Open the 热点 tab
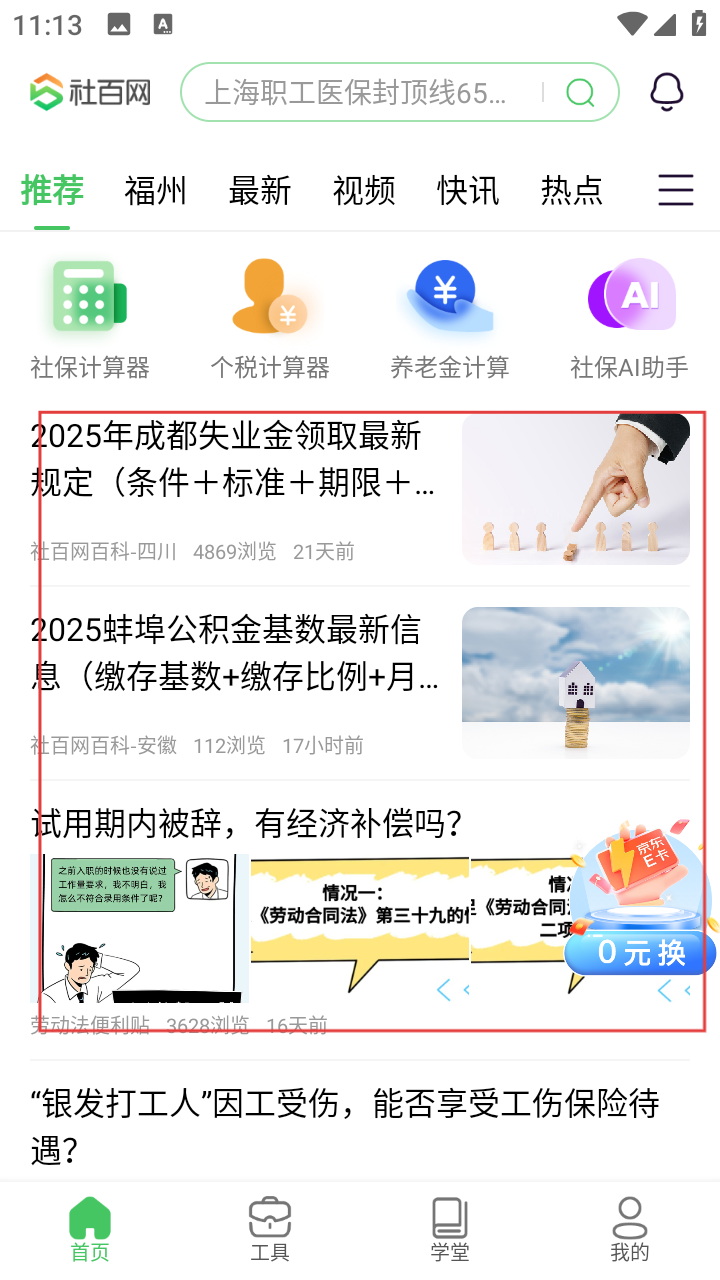 571,190
